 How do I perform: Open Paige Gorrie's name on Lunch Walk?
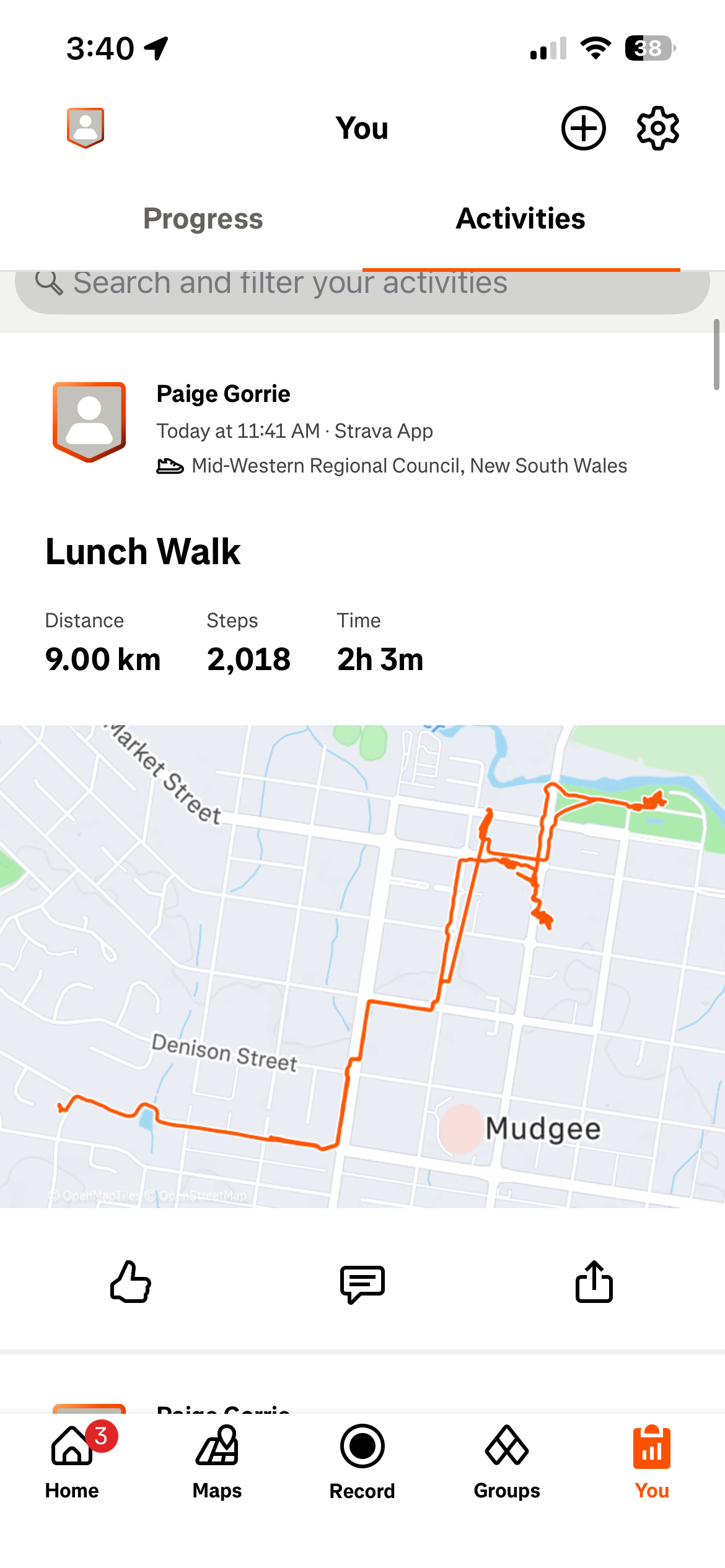click(x=223, y=394)
